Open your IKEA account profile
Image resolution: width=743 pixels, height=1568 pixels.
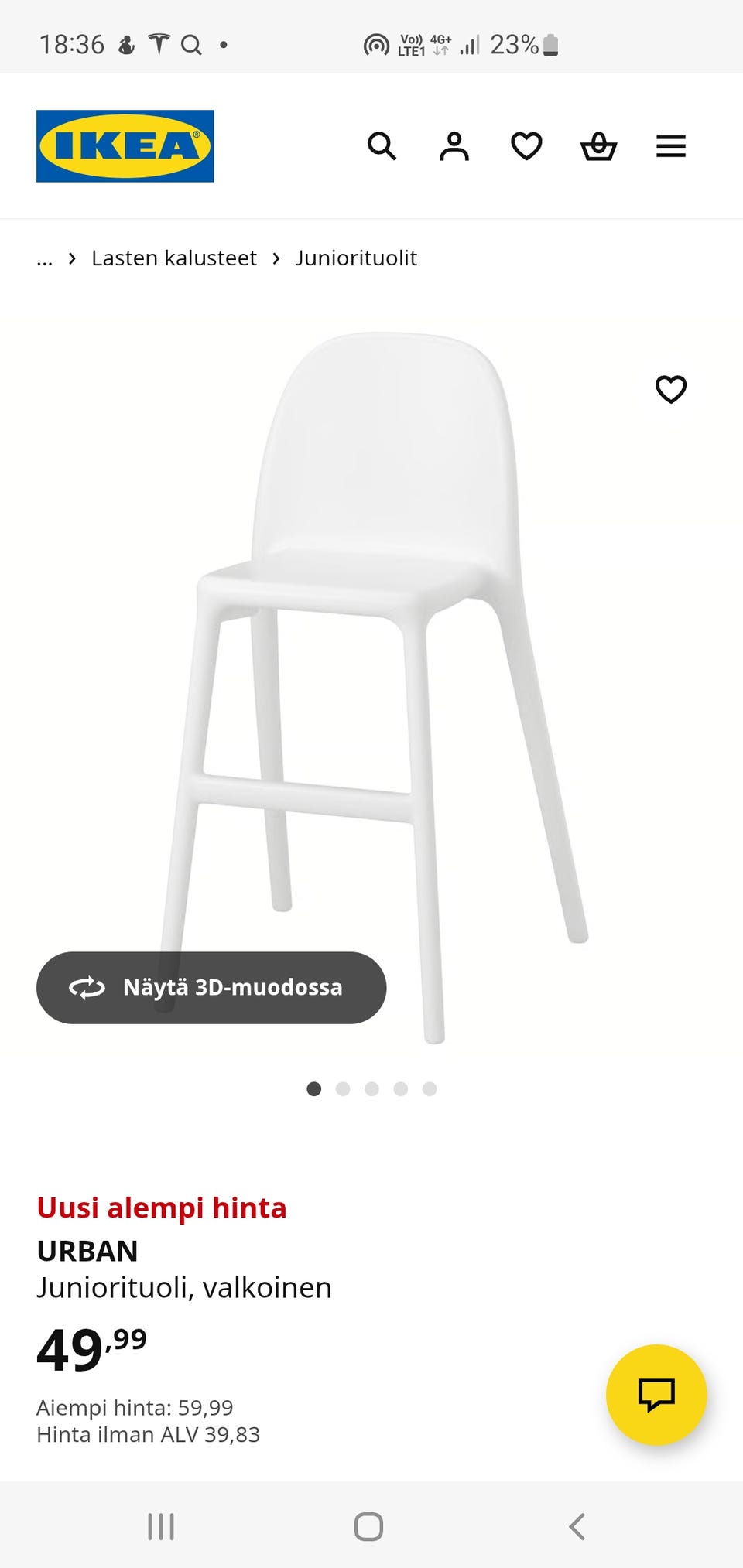[455, 147]
